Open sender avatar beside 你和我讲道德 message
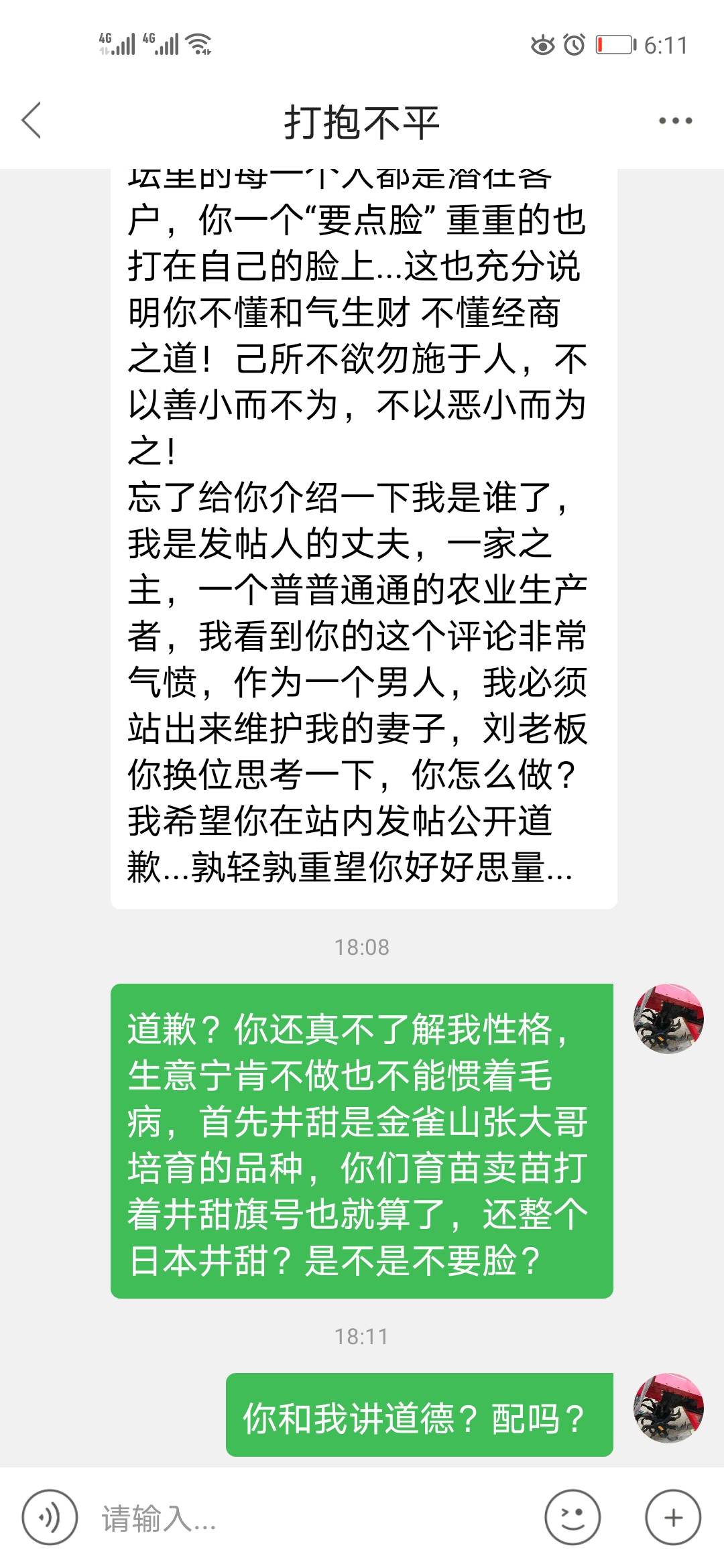Viewport: 724px width, 1568px height. pos(668,1407)
